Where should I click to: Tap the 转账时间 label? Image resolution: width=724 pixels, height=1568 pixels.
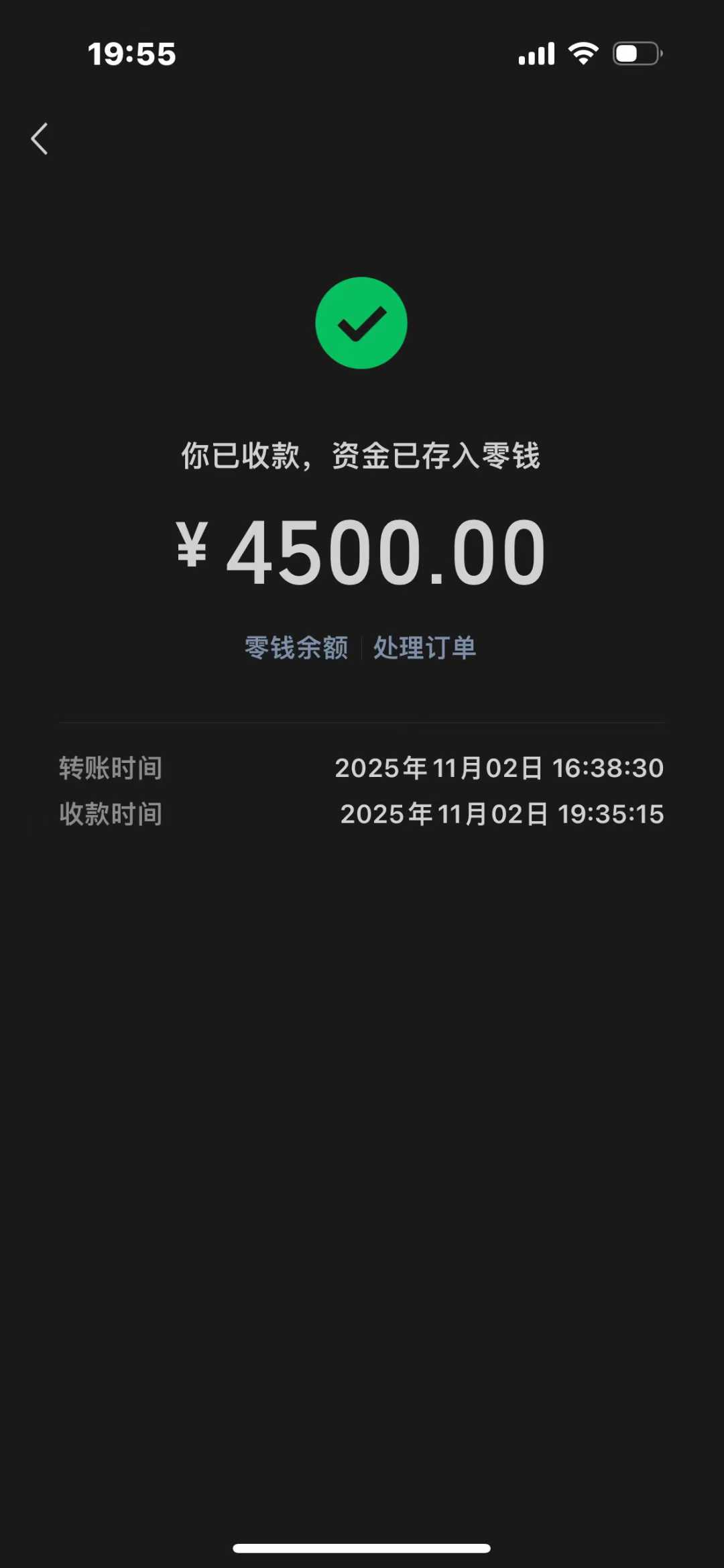pyautogui.click(x=111, y=768)
